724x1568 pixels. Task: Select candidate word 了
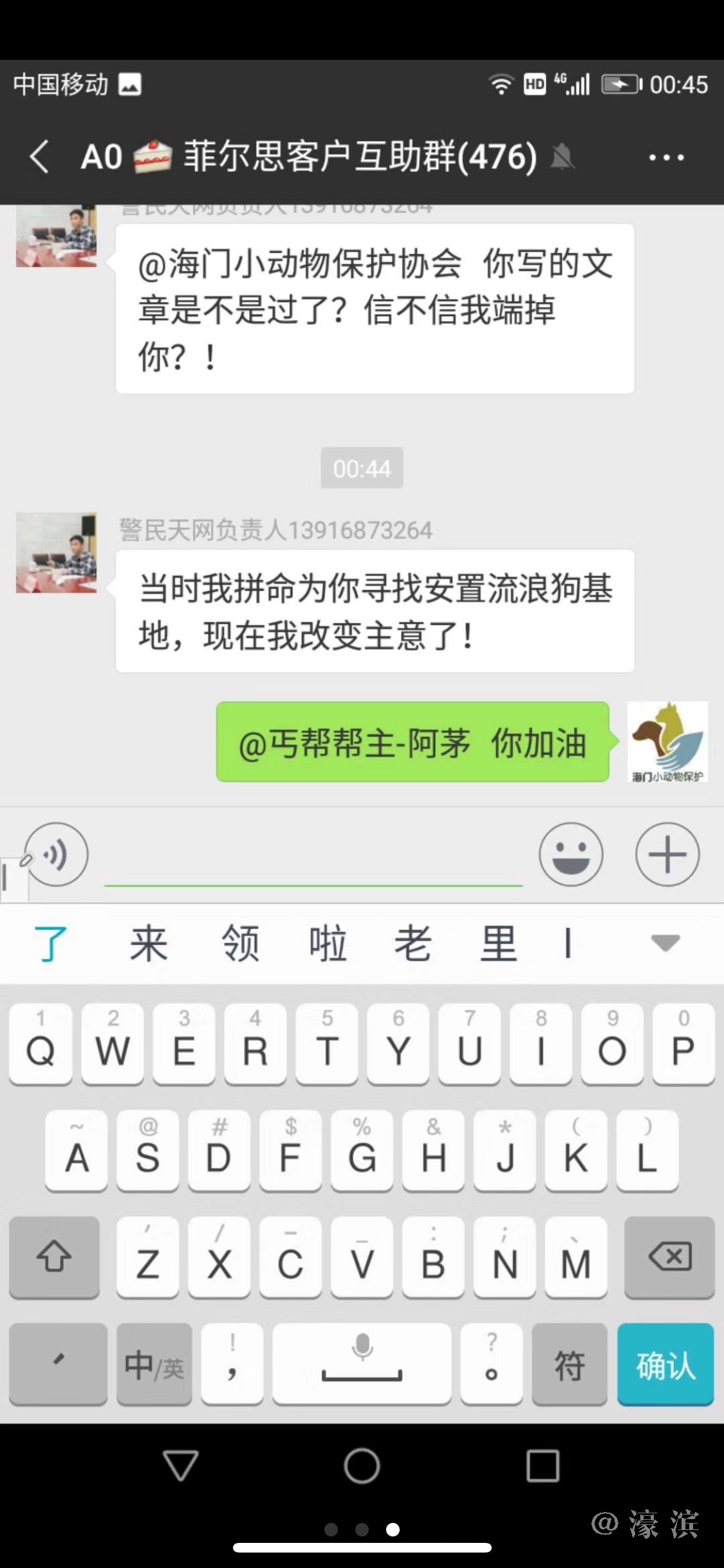pyautogui.click(x=50, y=944)
